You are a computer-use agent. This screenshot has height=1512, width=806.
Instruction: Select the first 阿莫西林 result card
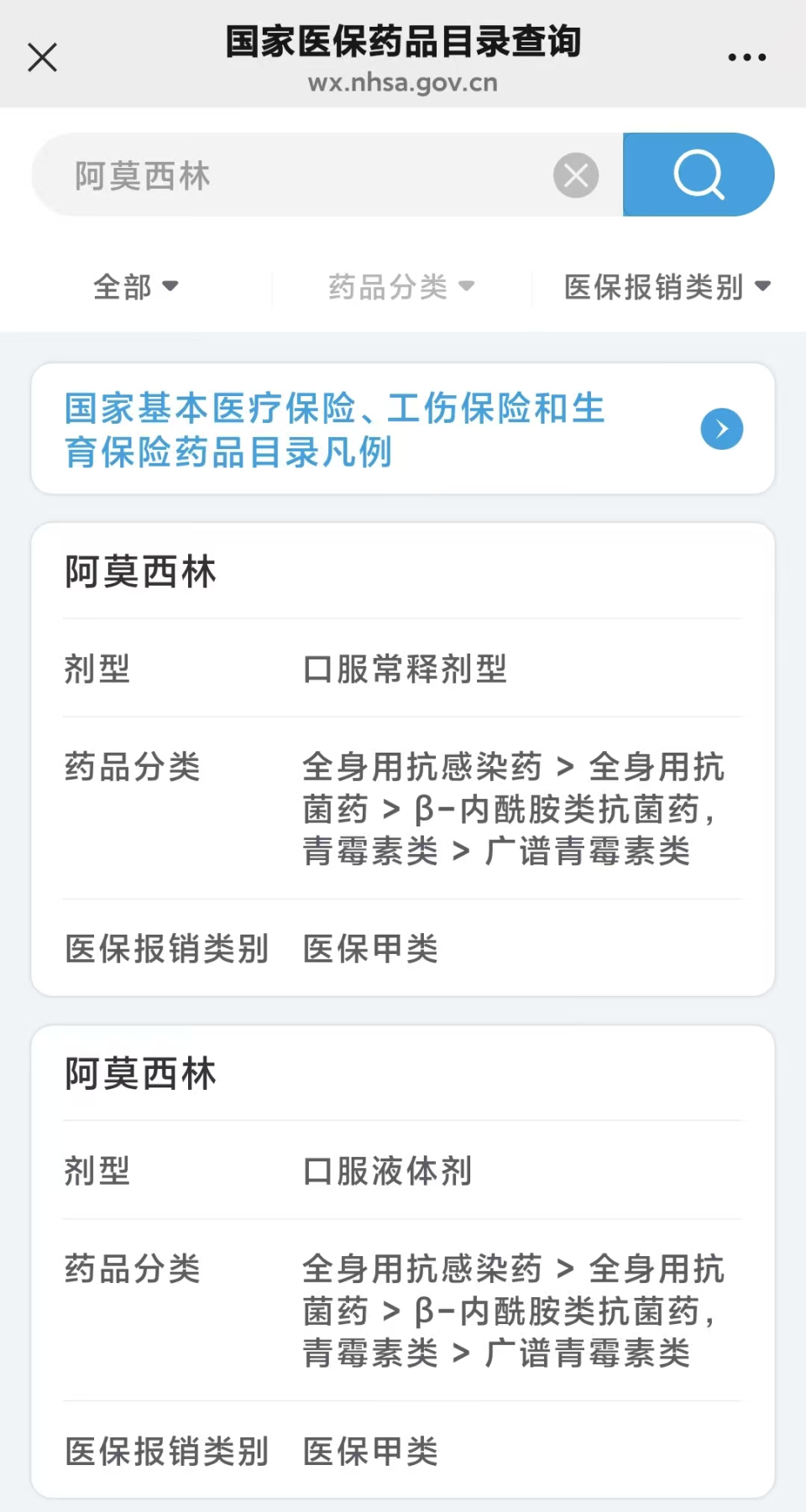click(403, 755)
